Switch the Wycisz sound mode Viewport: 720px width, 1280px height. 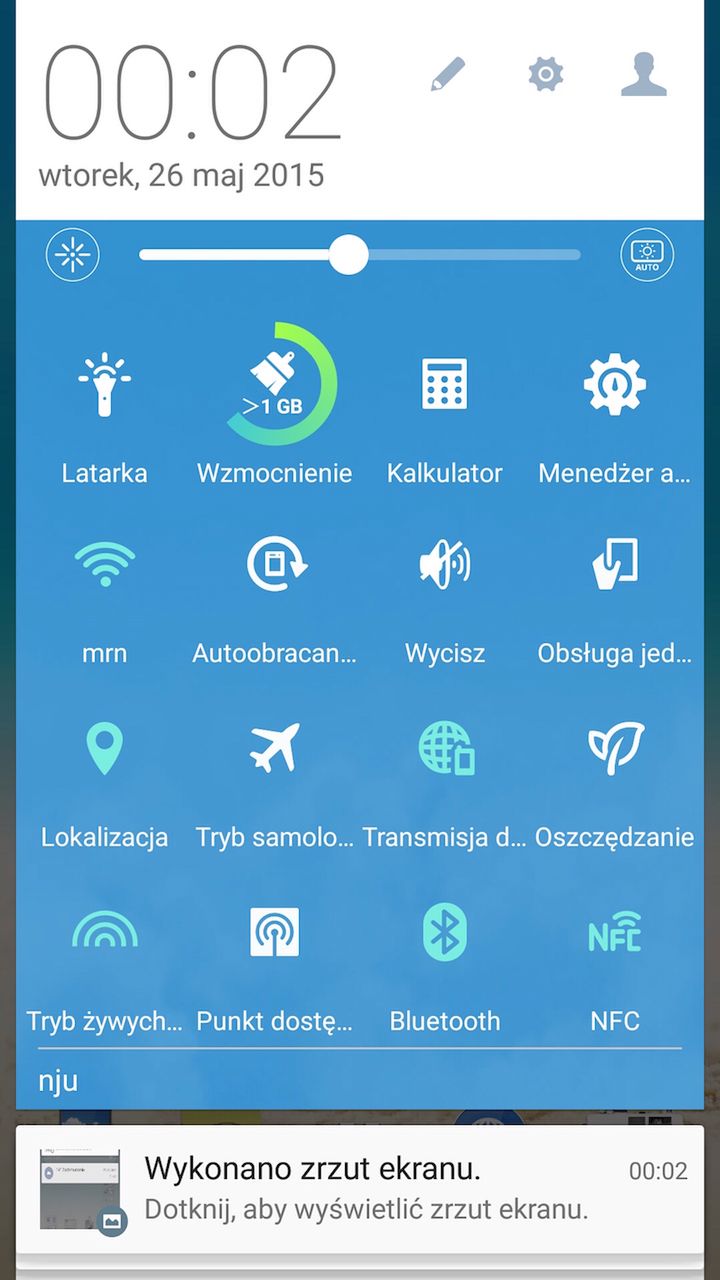(x=444, y=566)
